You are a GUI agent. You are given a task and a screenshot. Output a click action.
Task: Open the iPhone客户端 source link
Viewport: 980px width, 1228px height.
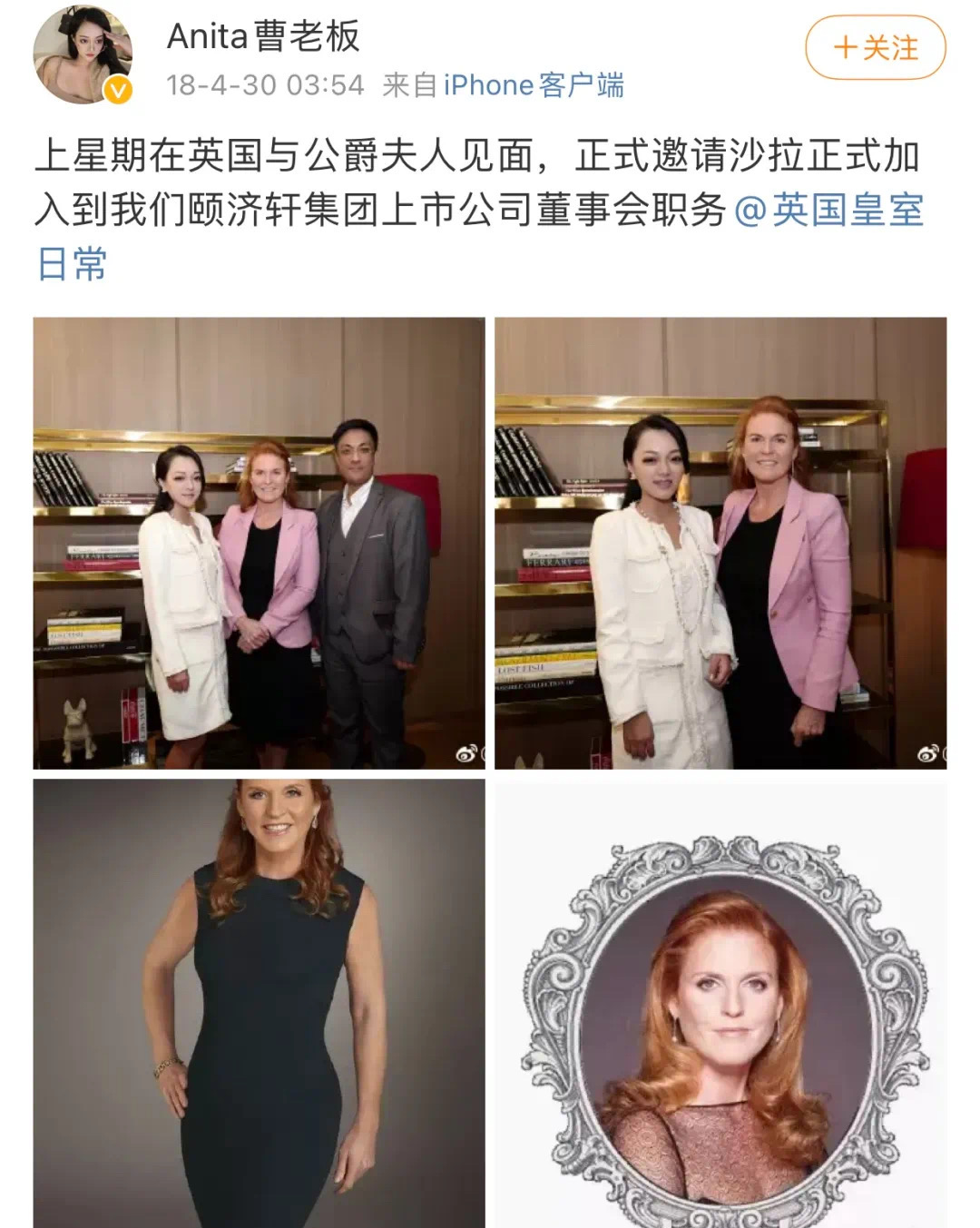534,85
